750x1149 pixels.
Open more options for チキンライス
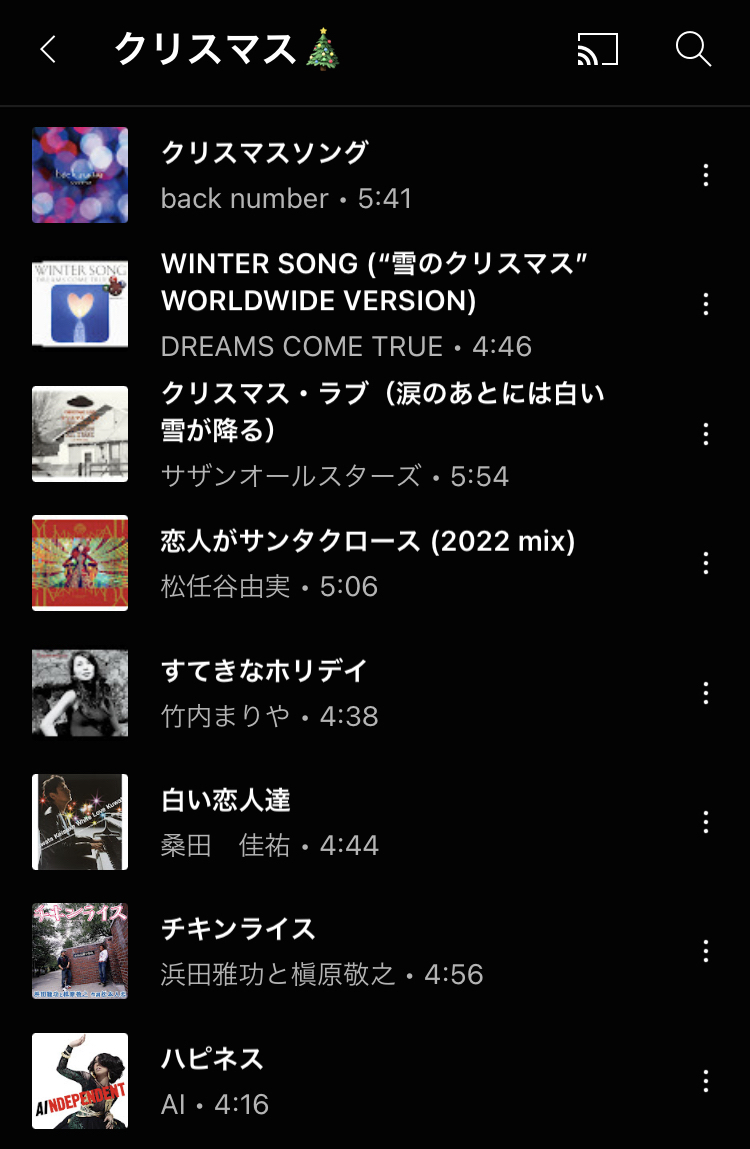pos(706,951)
